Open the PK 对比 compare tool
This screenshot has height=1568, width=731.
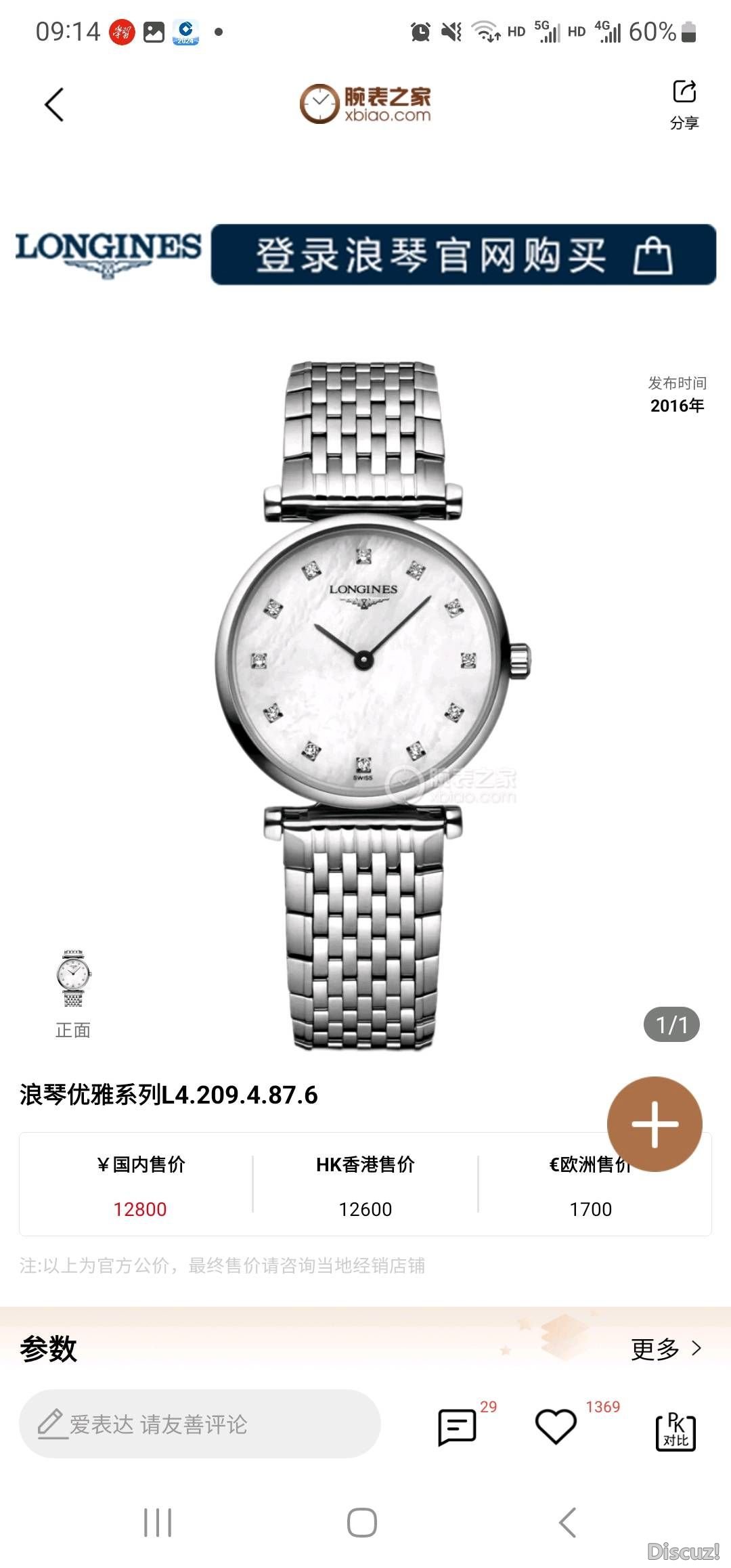(x=675, y=1431)
